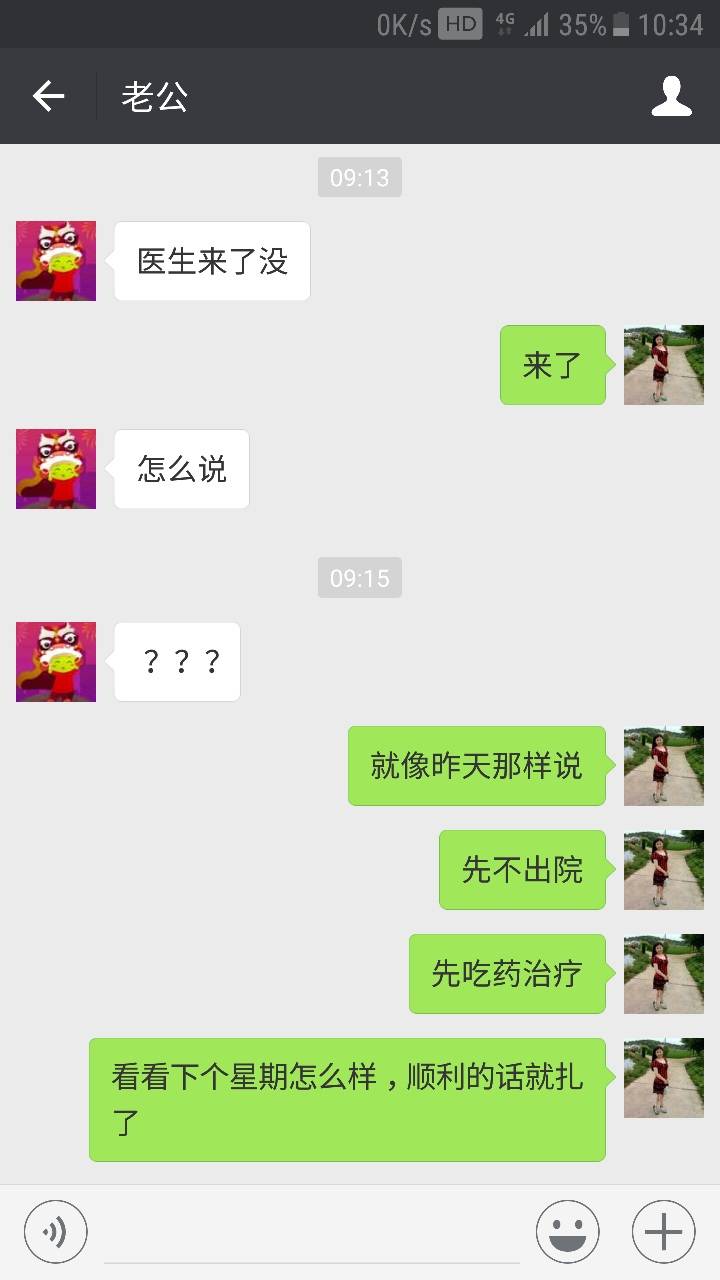
Task: Go back from the 老公 chat
Action: [48, 97]
